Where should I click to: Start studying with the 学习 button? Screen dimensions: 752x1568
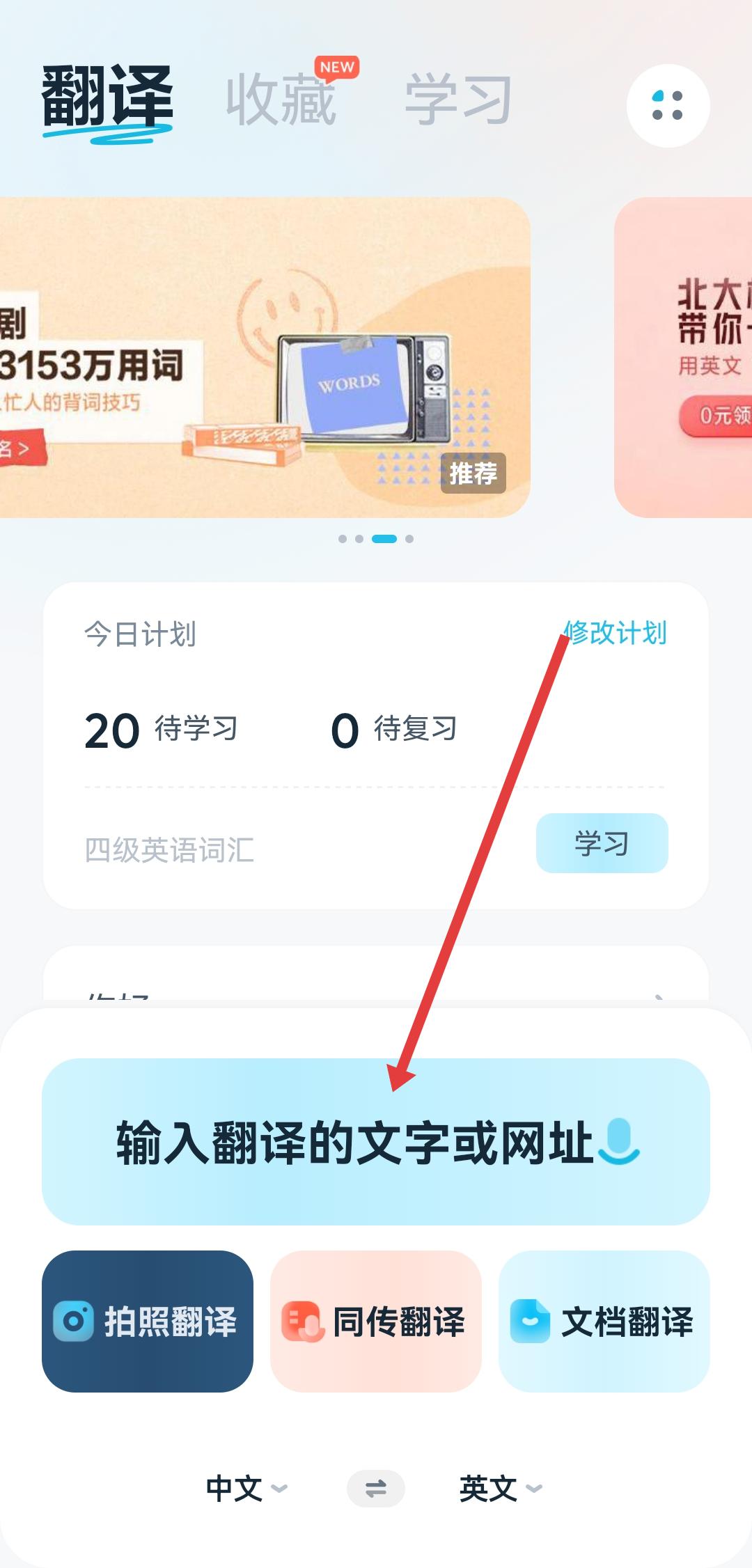click(602, 843)
